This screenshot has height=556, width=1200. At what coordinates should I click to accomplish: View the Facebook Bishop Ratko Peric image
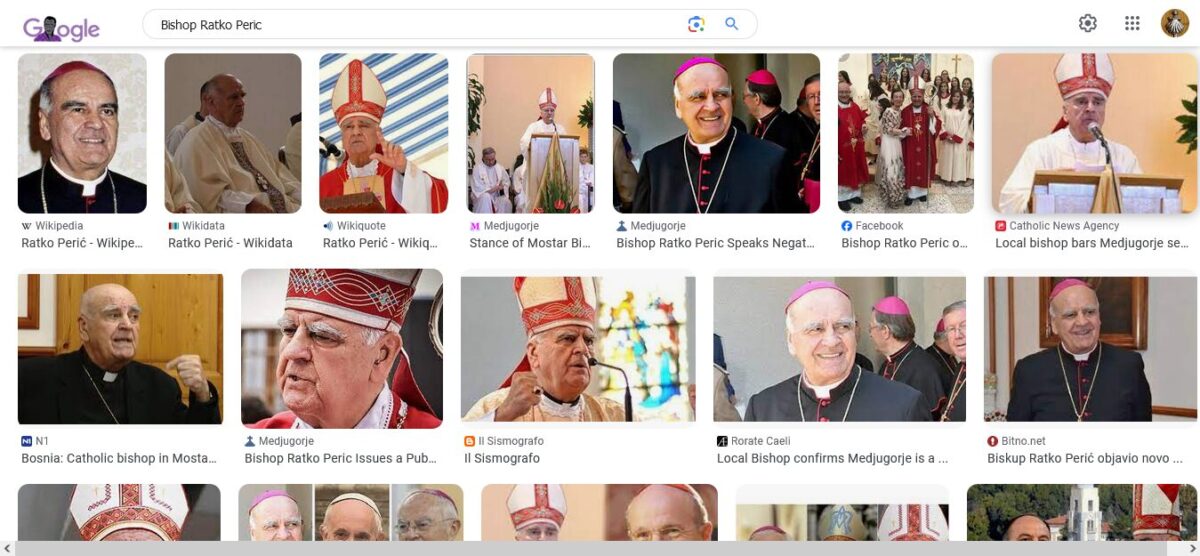click(x=906, y=133)
